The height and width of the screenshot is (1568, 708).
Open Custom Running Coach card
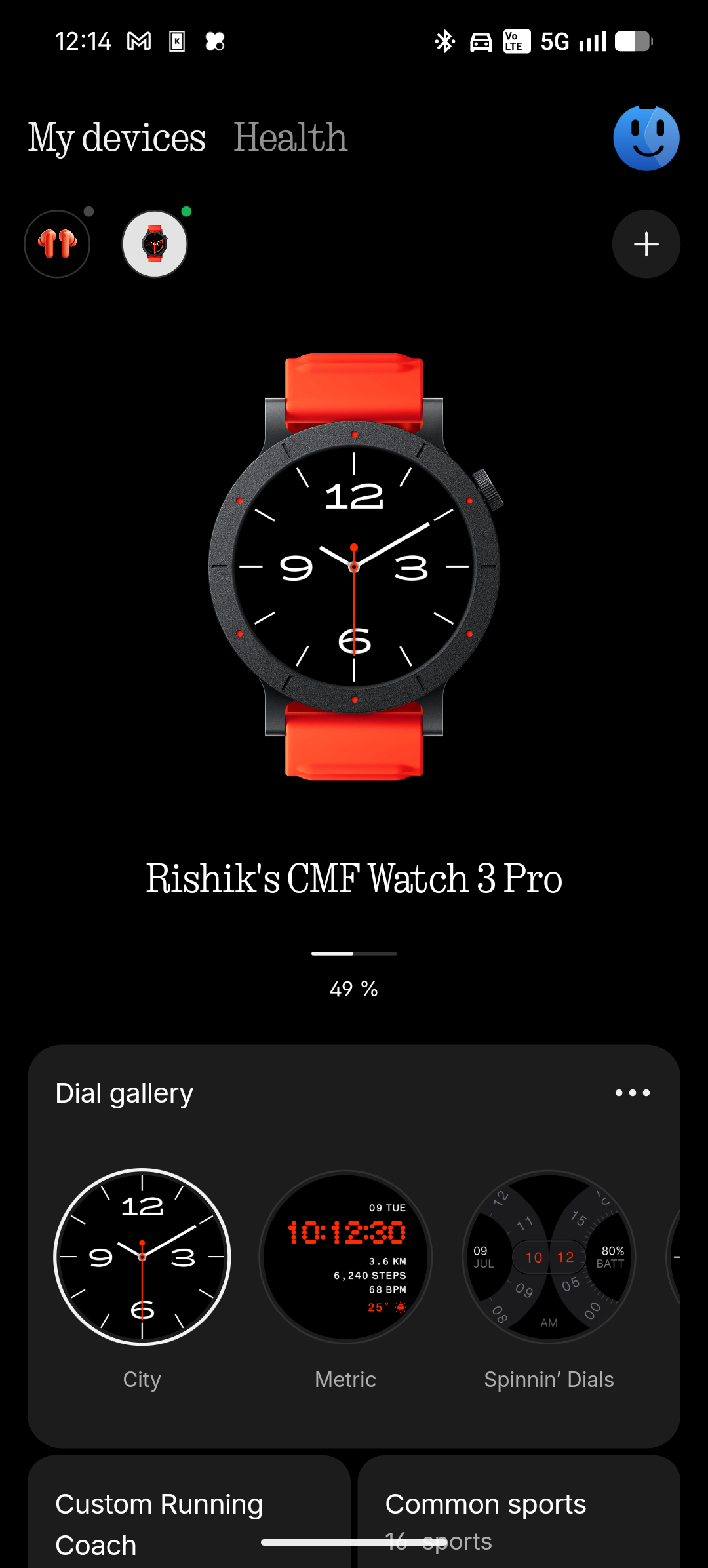click(x=189, y=1512)
